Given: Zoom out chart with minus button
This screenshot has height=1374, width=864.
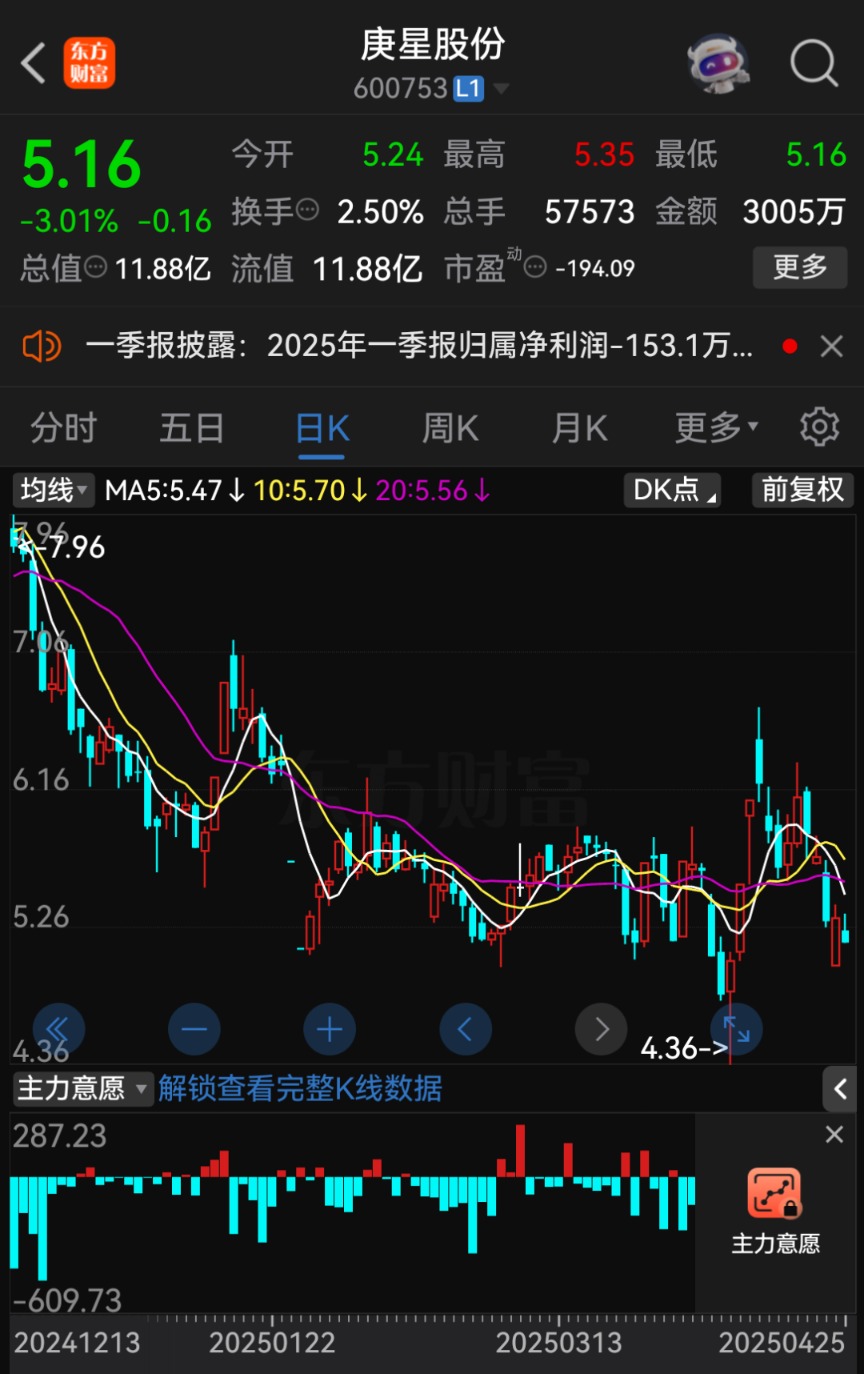Looking at the screenshot, I should (x=194, y=1029).
